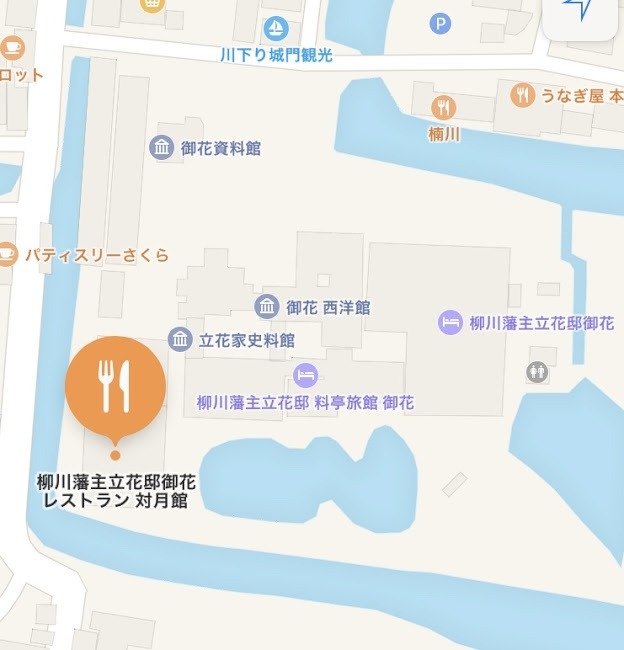
Task: Open 料亭旅館 御花 hotel marker
Action: tap(305, 375)
